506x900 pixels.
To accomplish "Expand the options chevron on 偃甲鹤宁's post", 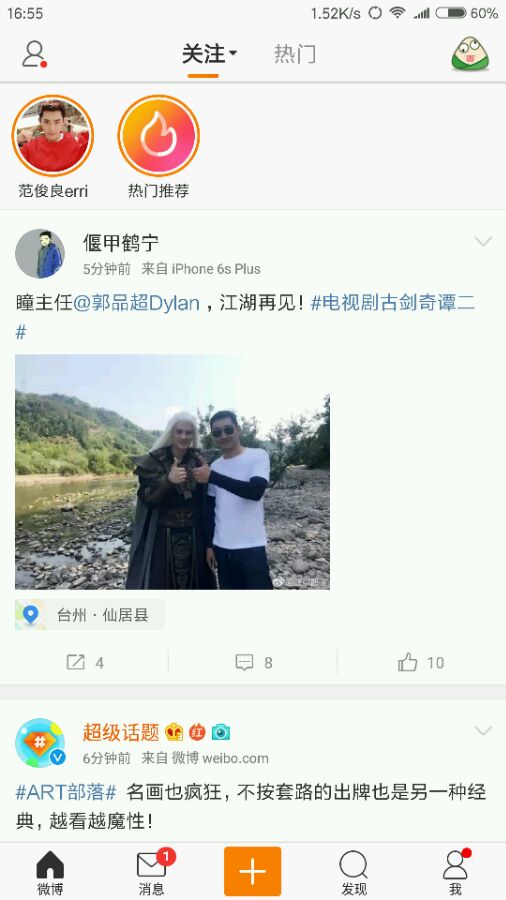I will coord(483,242).
